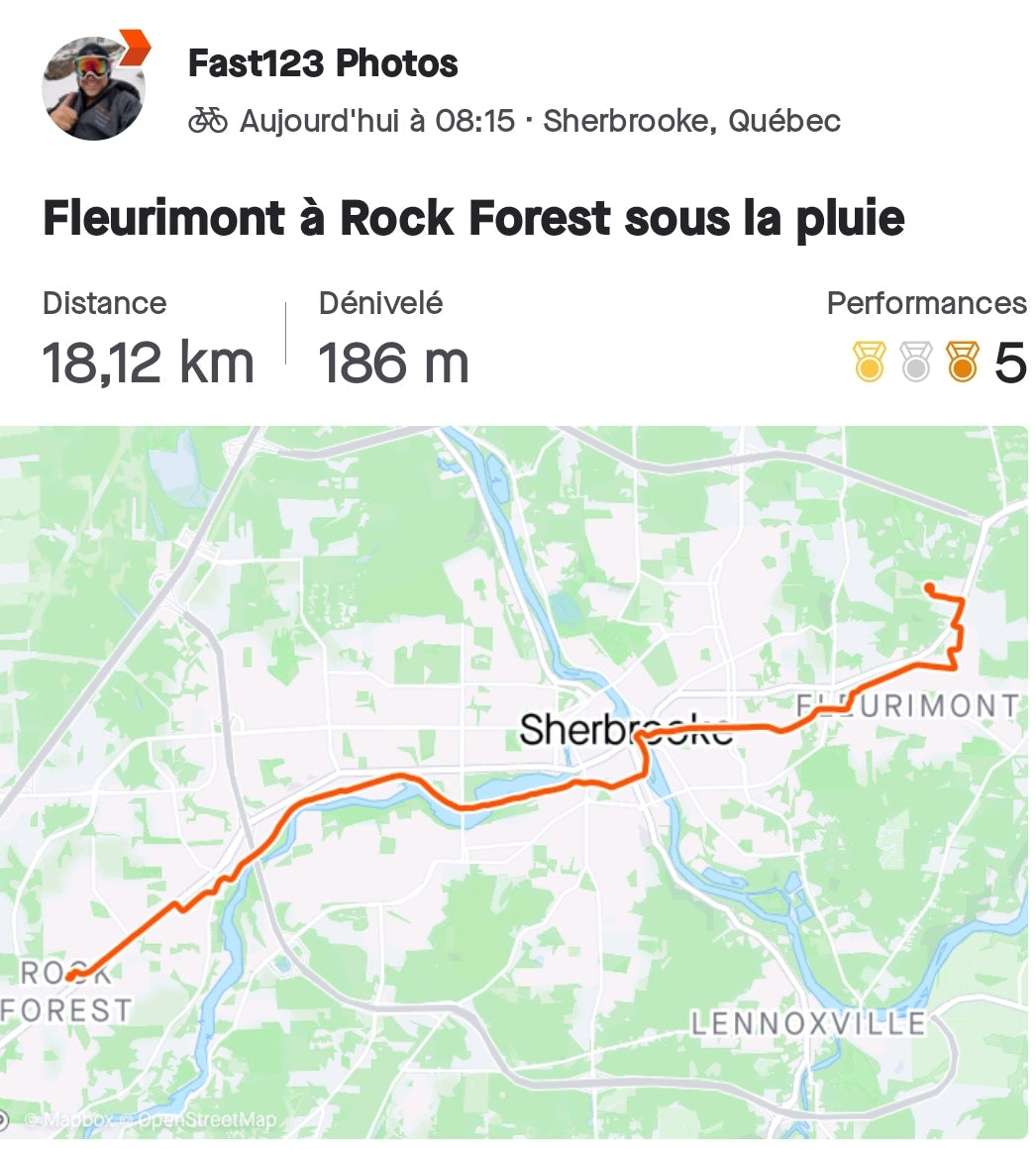Open the Fast123 Photos profile picture
This screenshot has height=1149, width=1036.
click(x=92, y=87)
